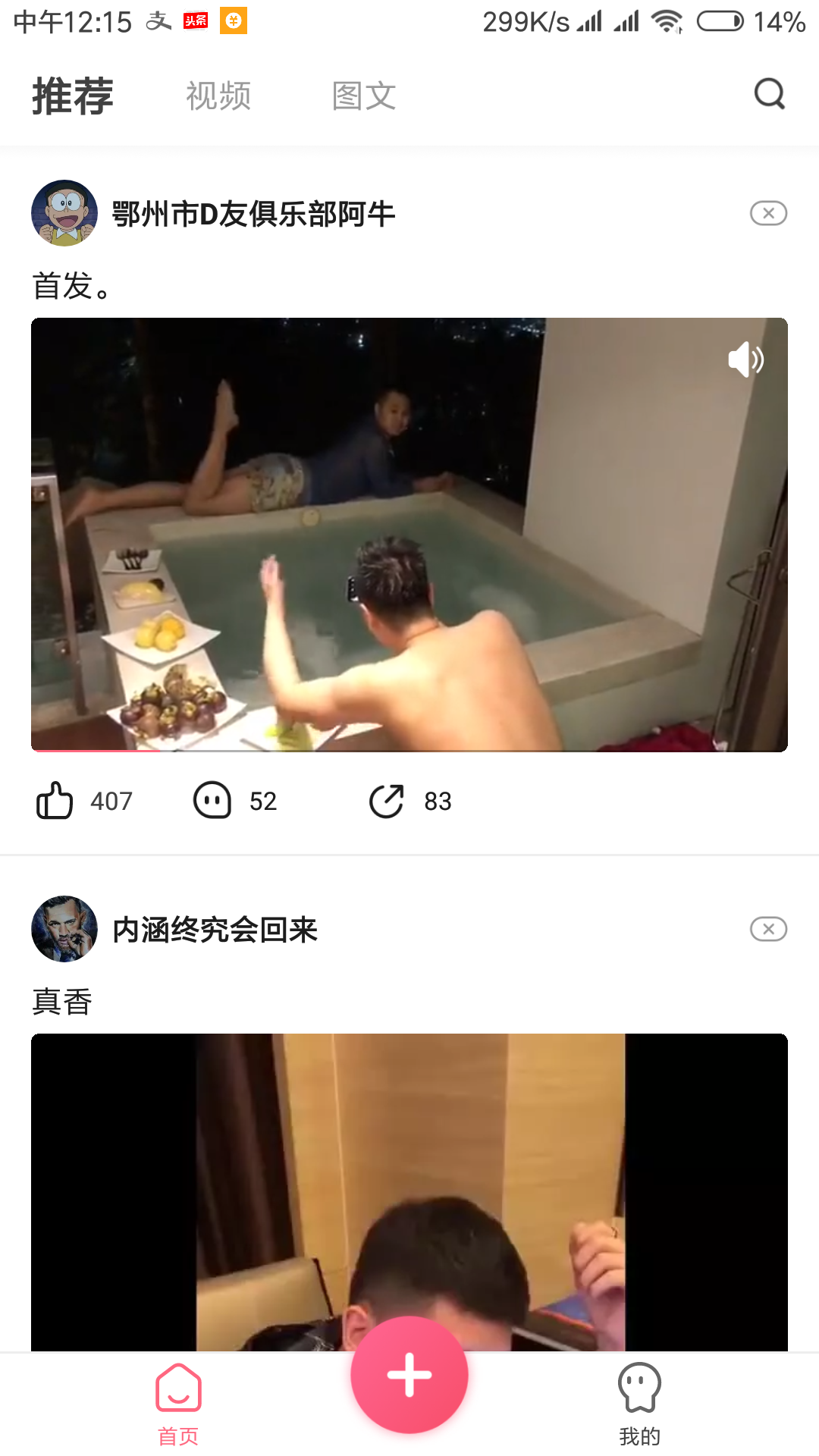The height and width of the screenshot is (1456, 819).
Task: Switch to the 图文 tab
Action: tap(364, 96)
